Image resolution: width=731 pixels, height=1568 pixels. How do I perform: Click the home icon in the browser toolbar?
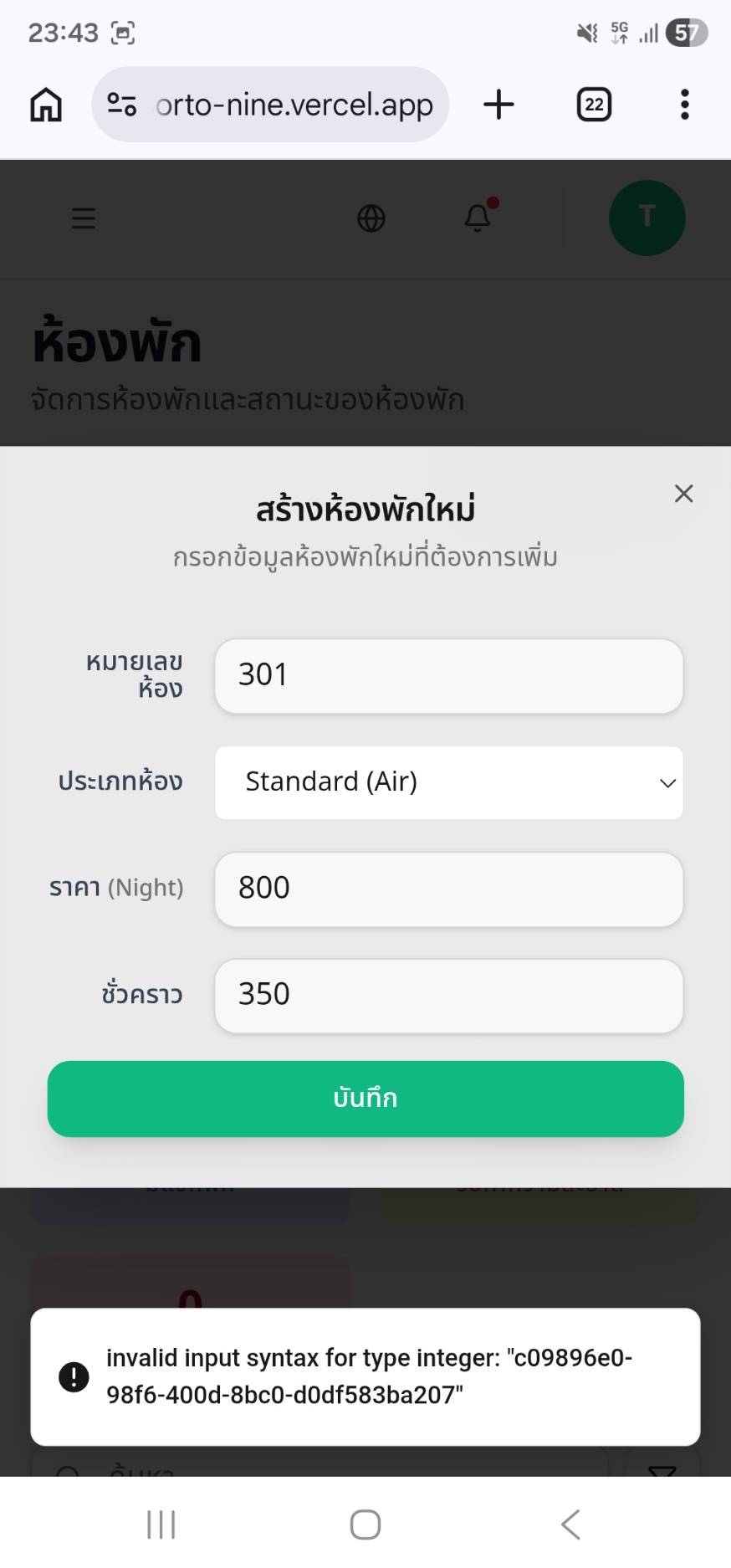pyautogui.click(x=45, y=104)
